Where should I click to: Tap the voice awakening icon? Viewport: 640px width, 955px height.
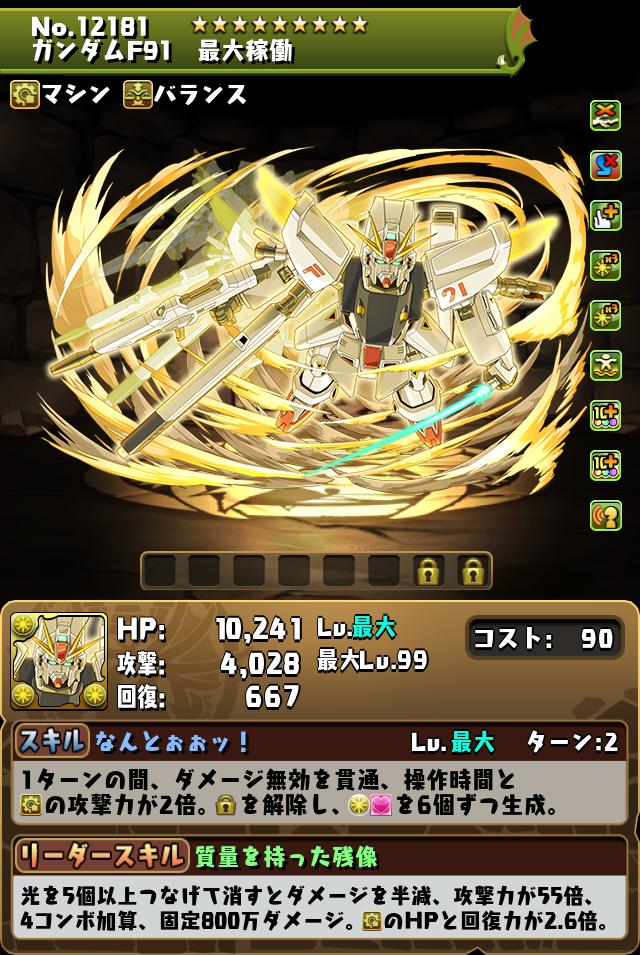coord(605,514)
